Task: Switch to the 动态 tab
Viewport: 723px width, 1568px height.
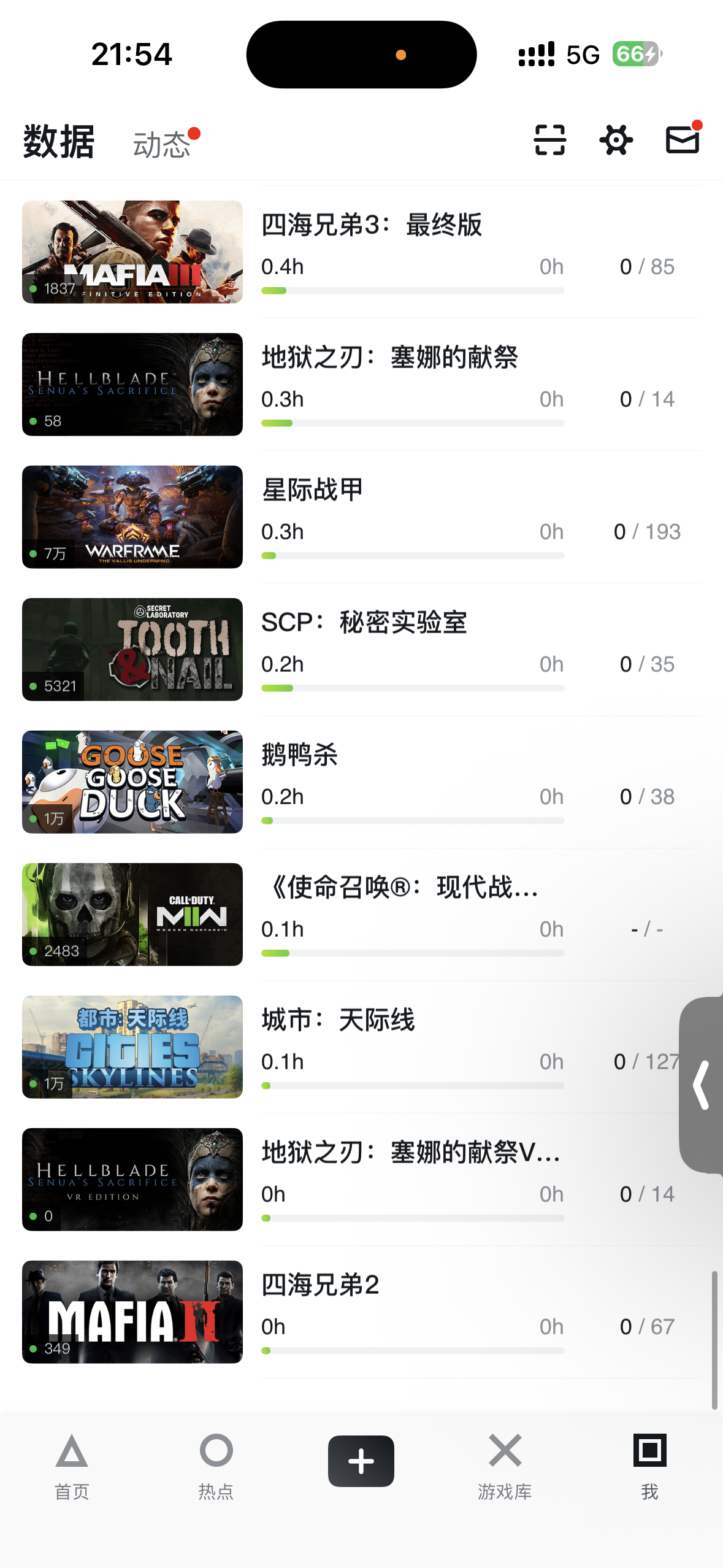Action: 162,145
